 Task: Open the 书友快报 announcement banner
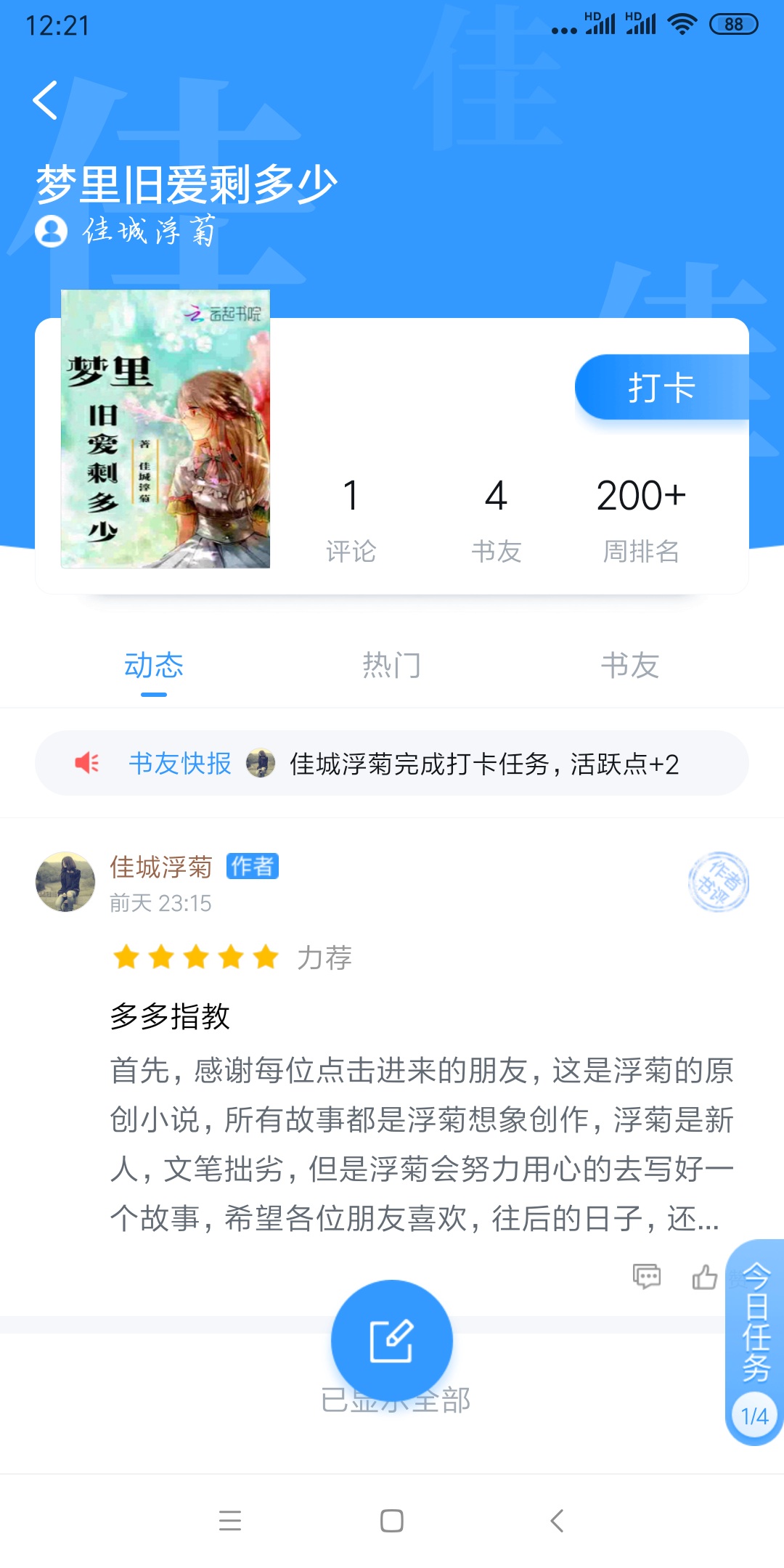[x=392, y=764]
